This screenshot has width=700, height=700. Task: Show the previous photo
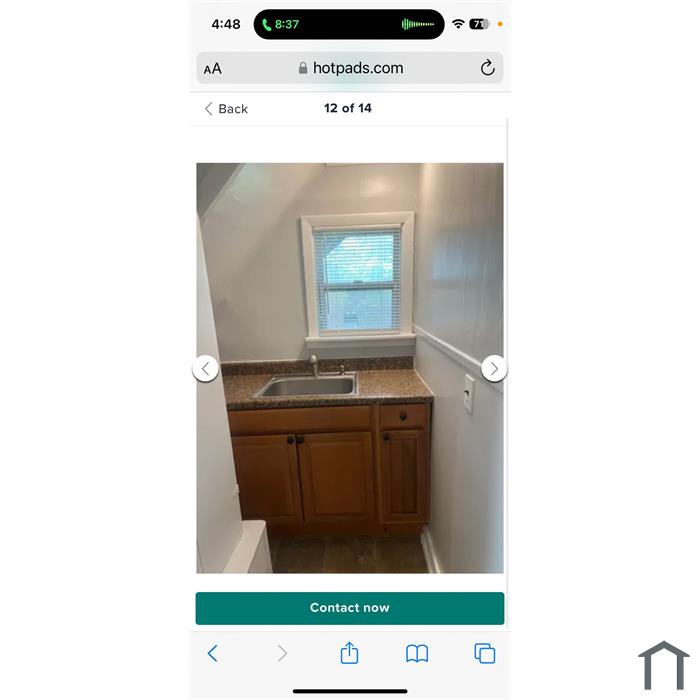tap(205, 368)
